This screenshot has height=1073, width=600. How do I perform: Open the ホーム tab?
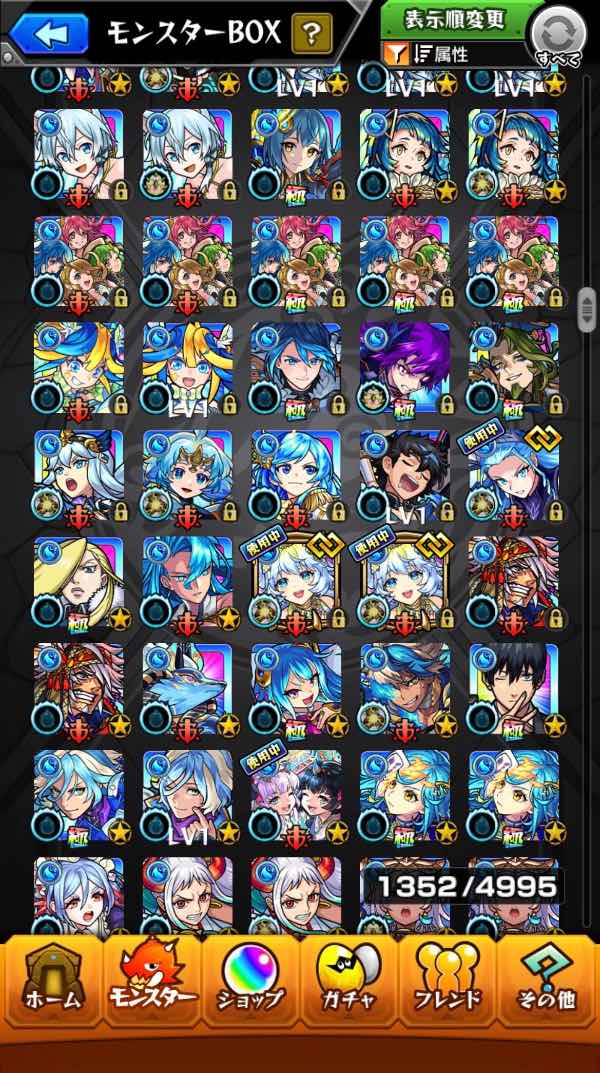point(53,979)
